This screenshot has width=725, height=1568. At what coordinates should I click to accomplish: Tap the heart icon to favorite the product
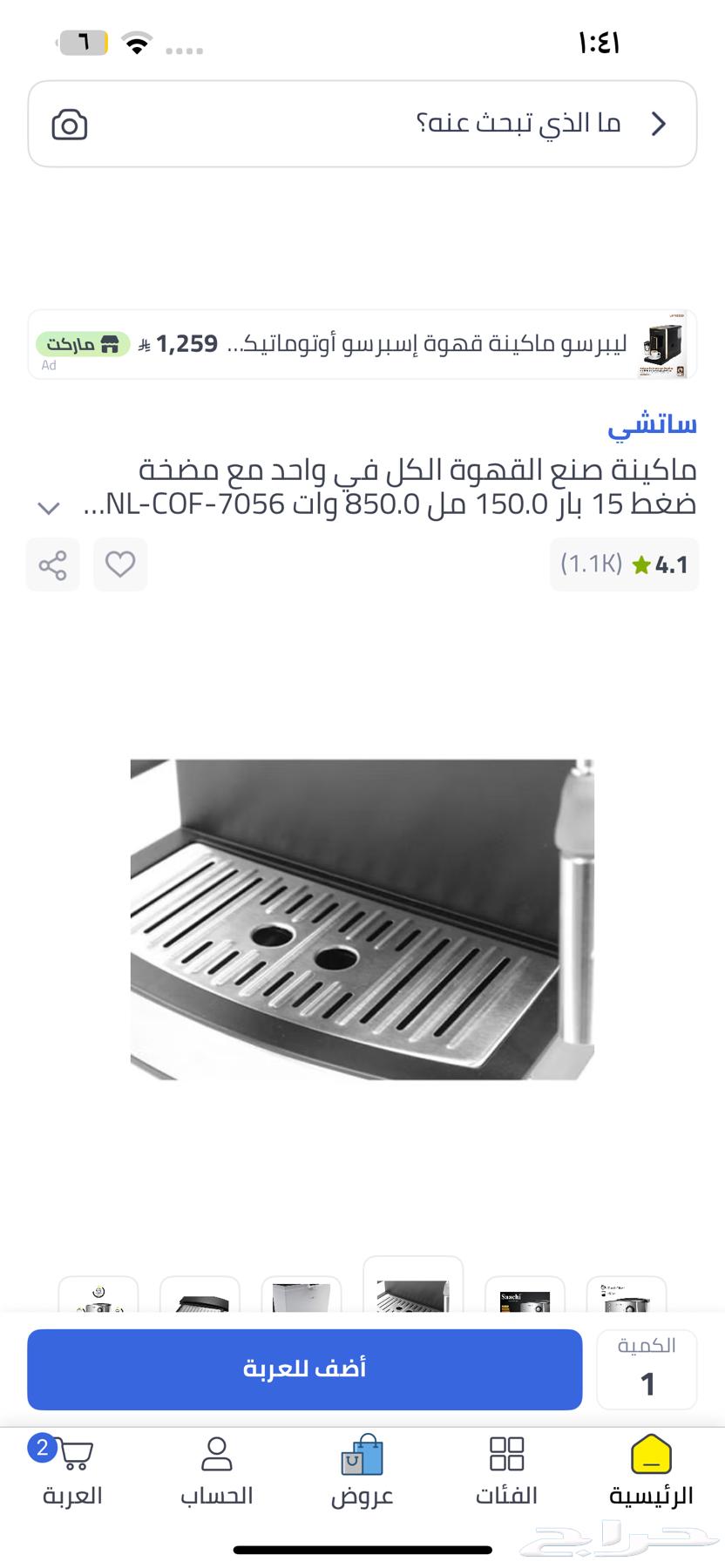click(x=120, y=564)
